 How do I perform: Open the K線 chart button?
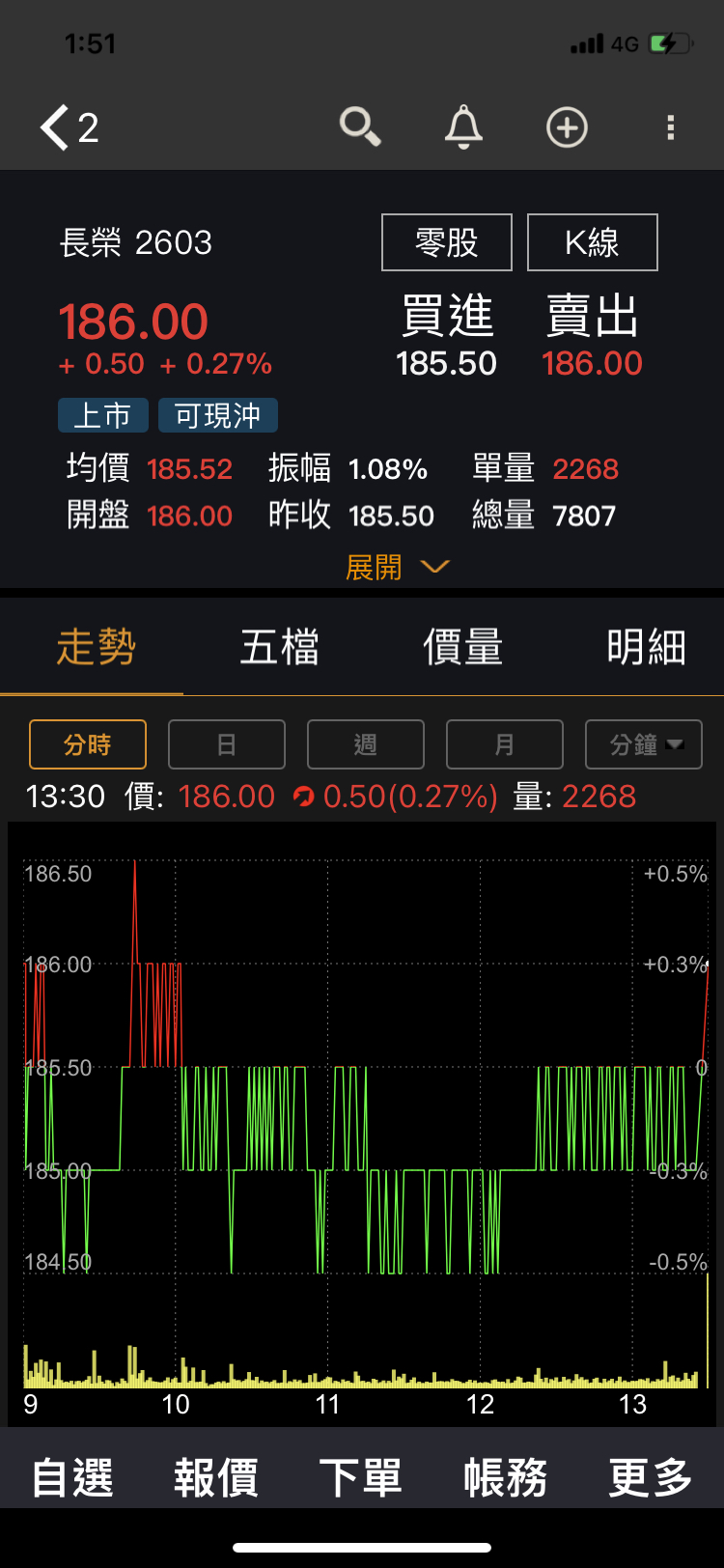(x=592, y=242)
